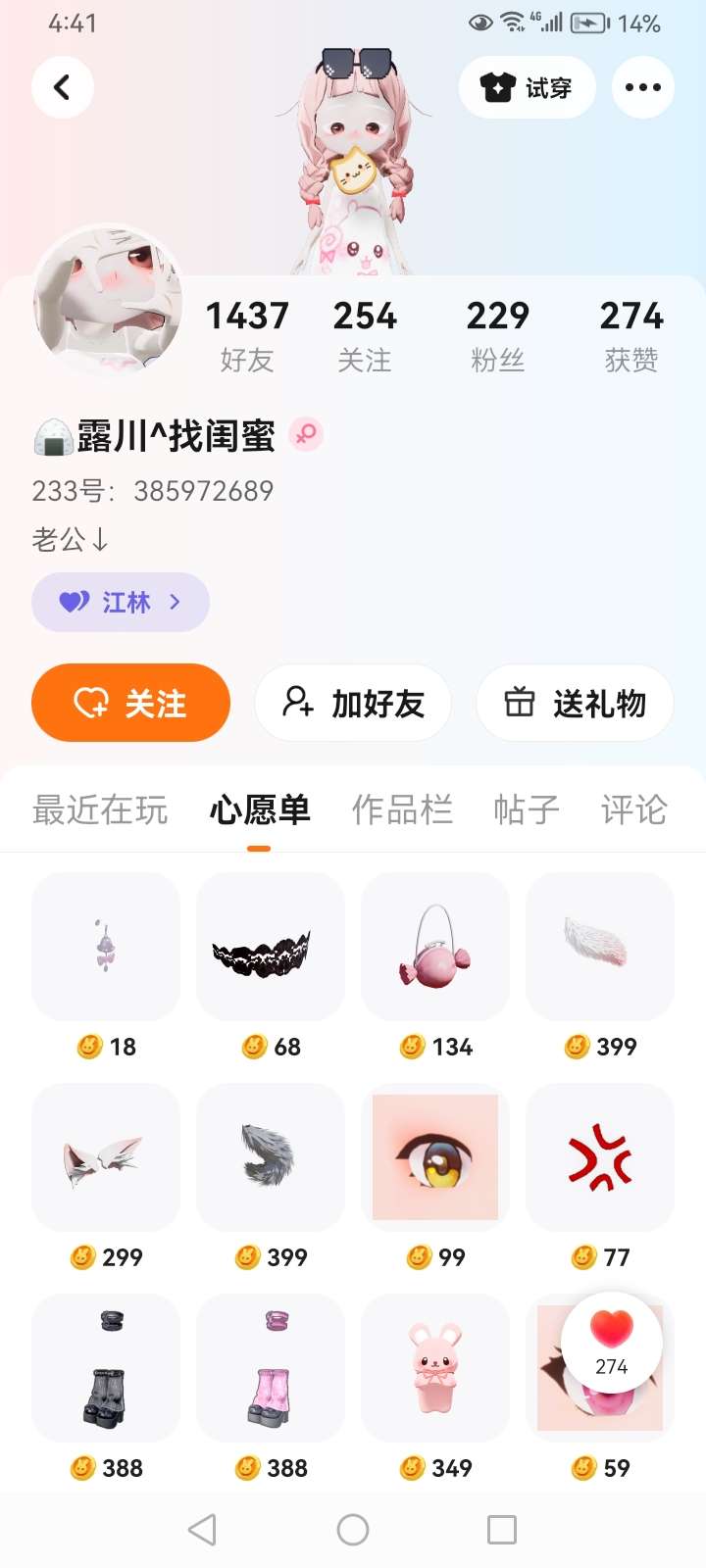The width and height of the screenshot is (706, 1568).
Task: Open the pink candy bag priced 134
Action: [435, 947]
